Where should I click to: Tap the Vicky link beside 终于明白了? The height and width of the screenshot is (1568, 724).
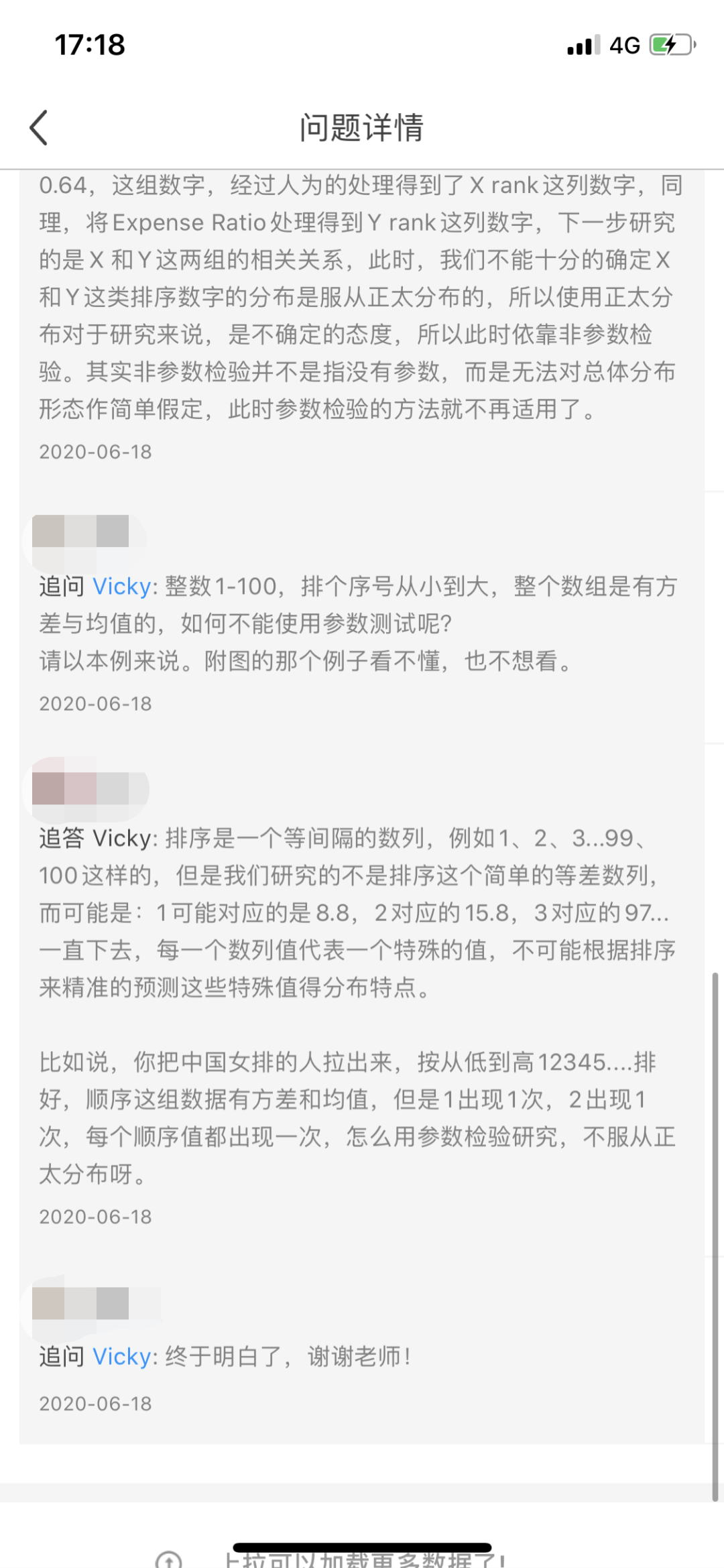point(121,1357)
